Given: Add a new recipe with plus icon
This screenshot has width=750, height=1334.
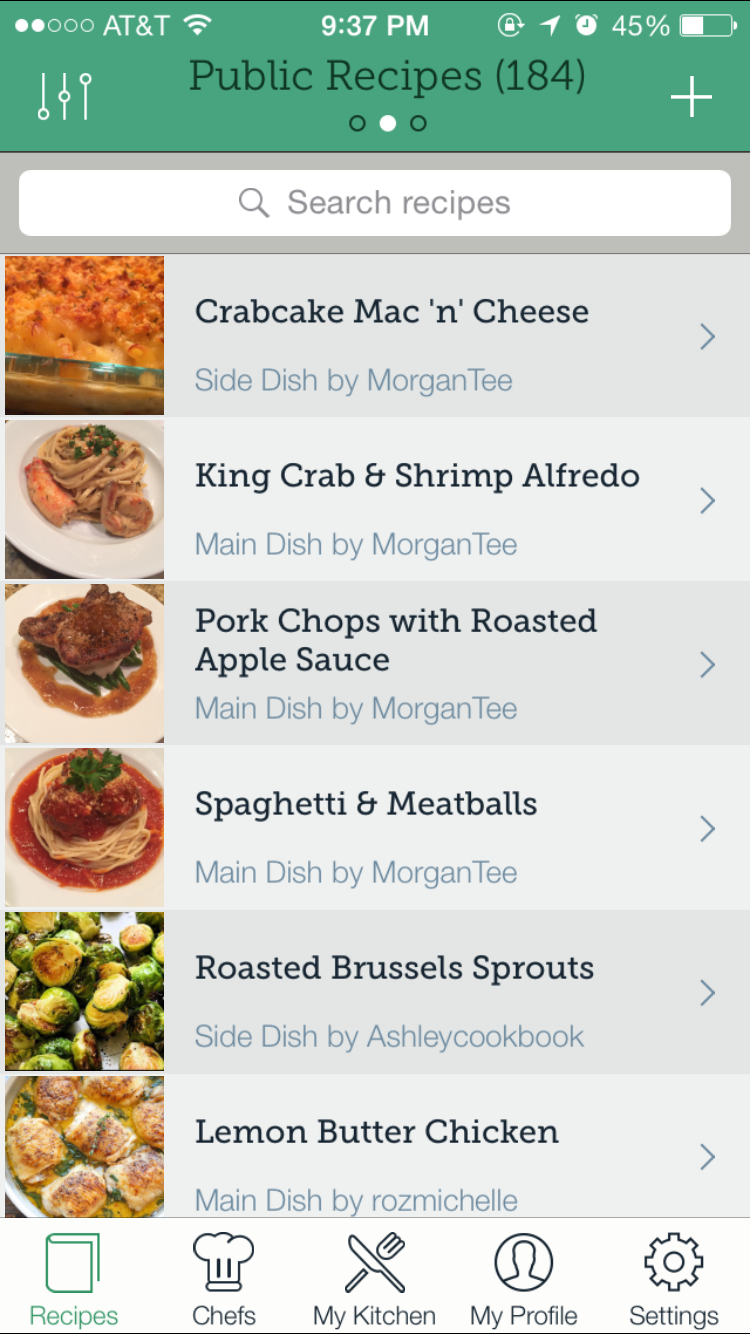Looking at the screenshot, I should pyautogui.click(x=691, y=98).
